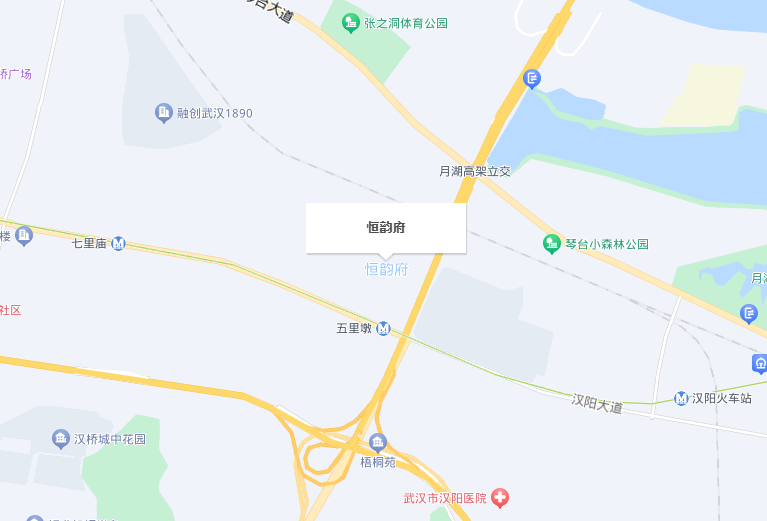Screen dimensions: 767x521
Task: Open the 融创武汉1890 place marker
Action: tap(164, 113)
